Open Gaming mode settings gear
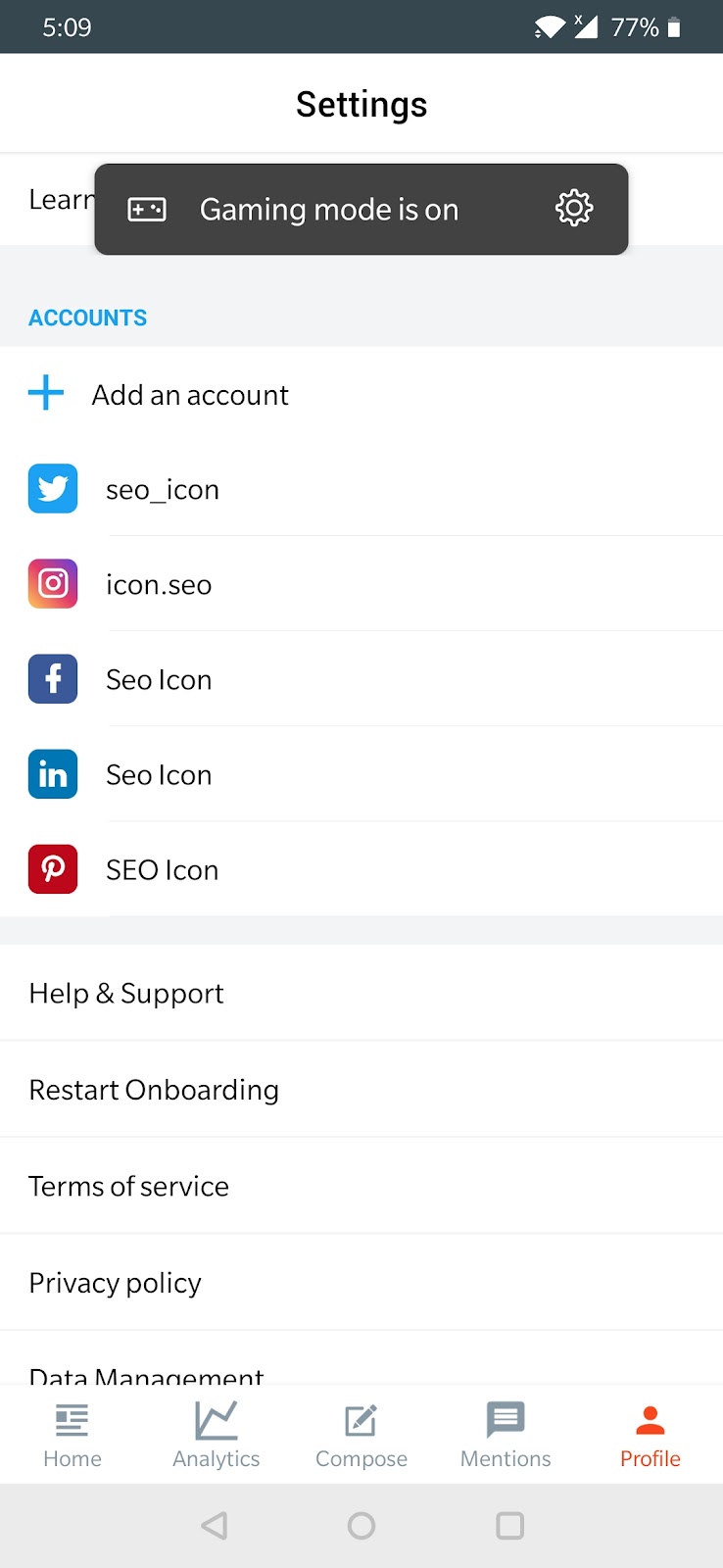Screen dimensions: 723x1568 [574, 208]
